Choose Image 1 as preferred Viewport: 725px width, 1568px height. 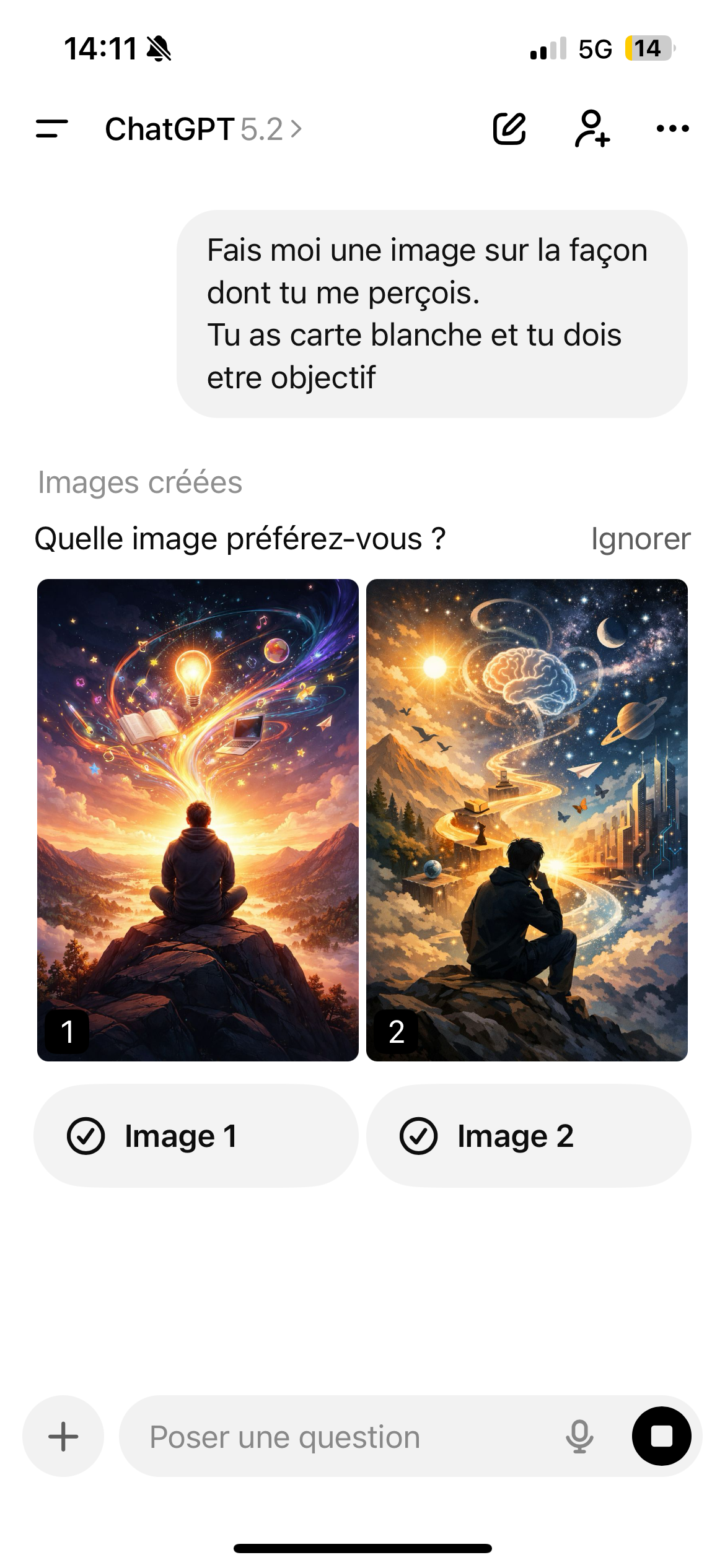[196, 1136]
